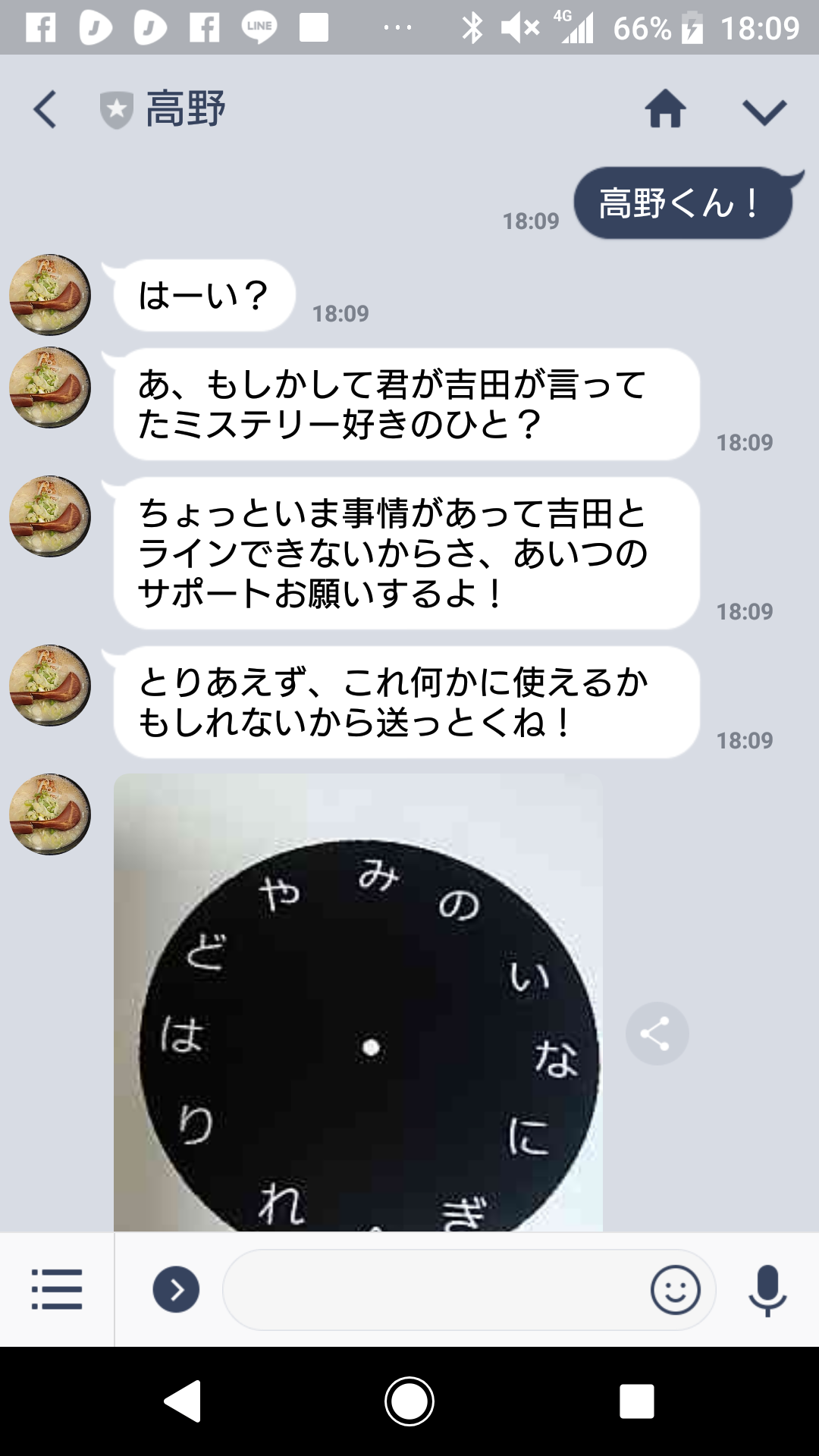
Task: Open the circular hiragana clock image
Action: pos(358,1001)
